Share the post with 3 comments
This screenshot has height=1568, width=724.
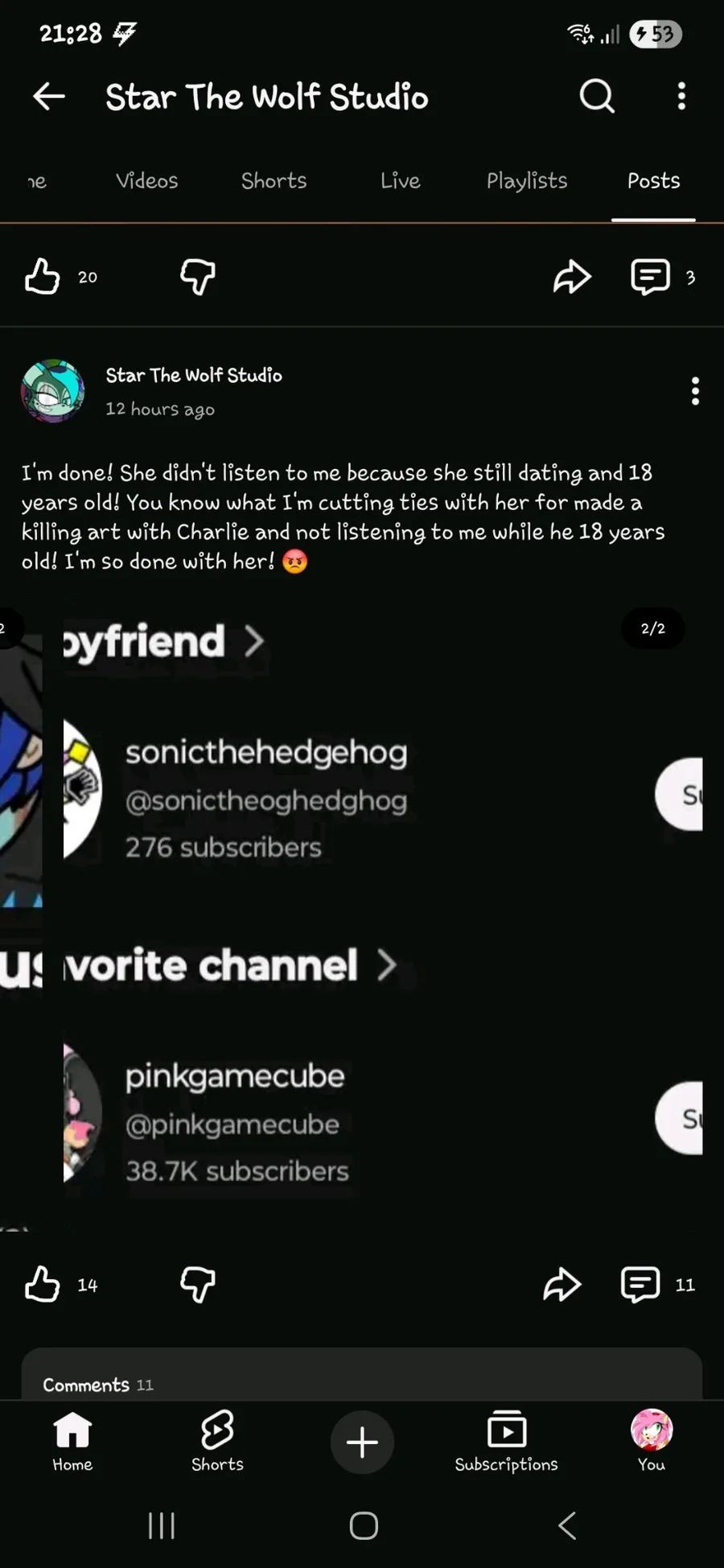point(572,277)
